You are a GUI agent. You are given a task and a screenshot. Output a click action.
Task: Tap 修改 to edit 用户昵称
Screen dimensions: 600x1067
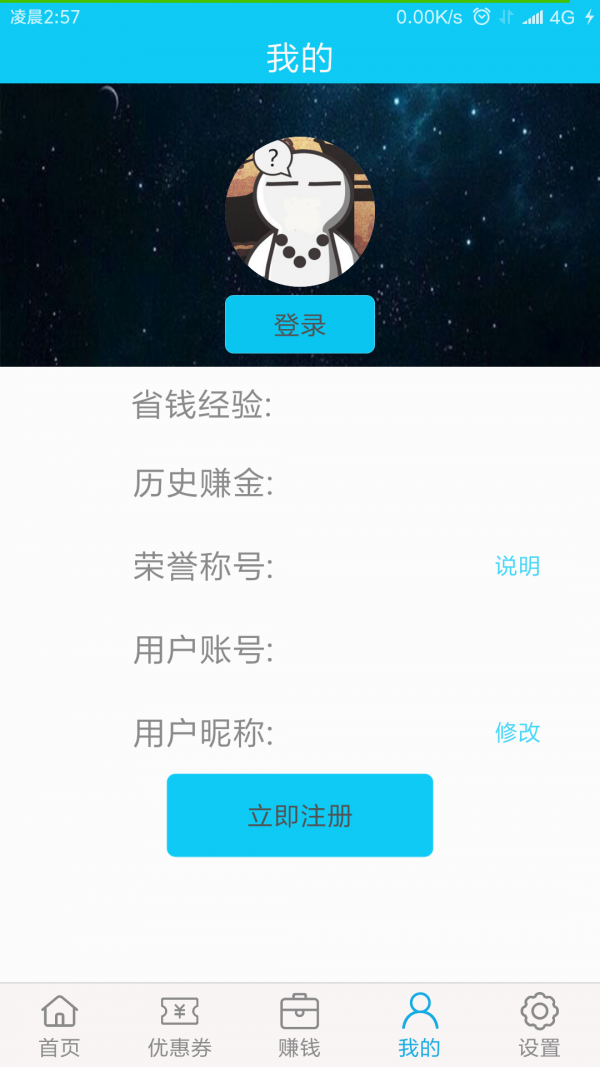point(517,732)
